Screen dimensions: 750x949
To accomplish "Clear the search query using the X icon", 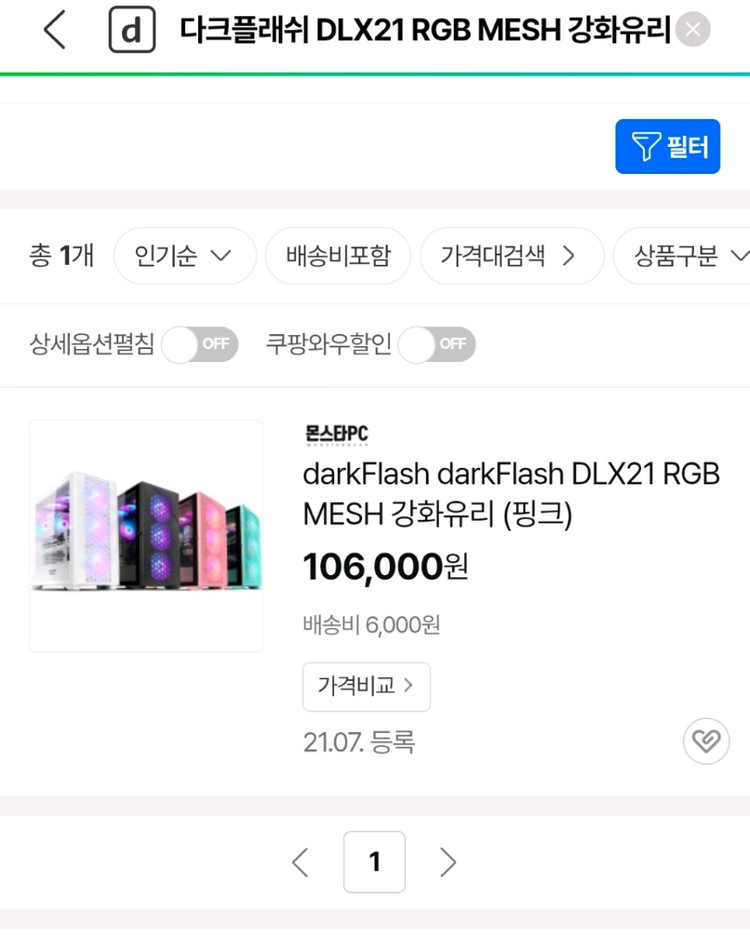I will point(692,29).
